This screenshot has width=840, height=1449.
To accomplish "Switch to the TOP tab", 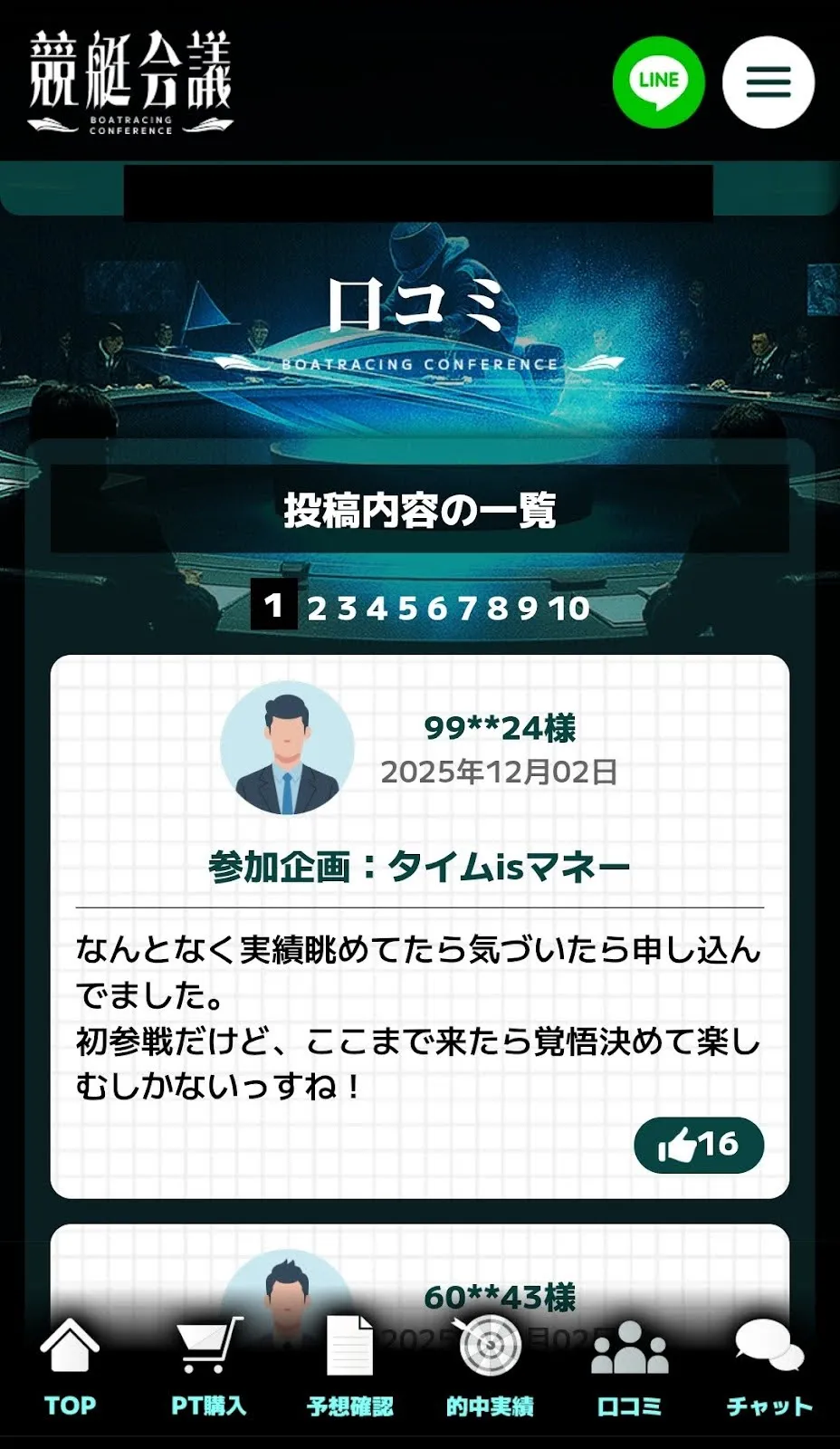I will tap(70, 1367).
